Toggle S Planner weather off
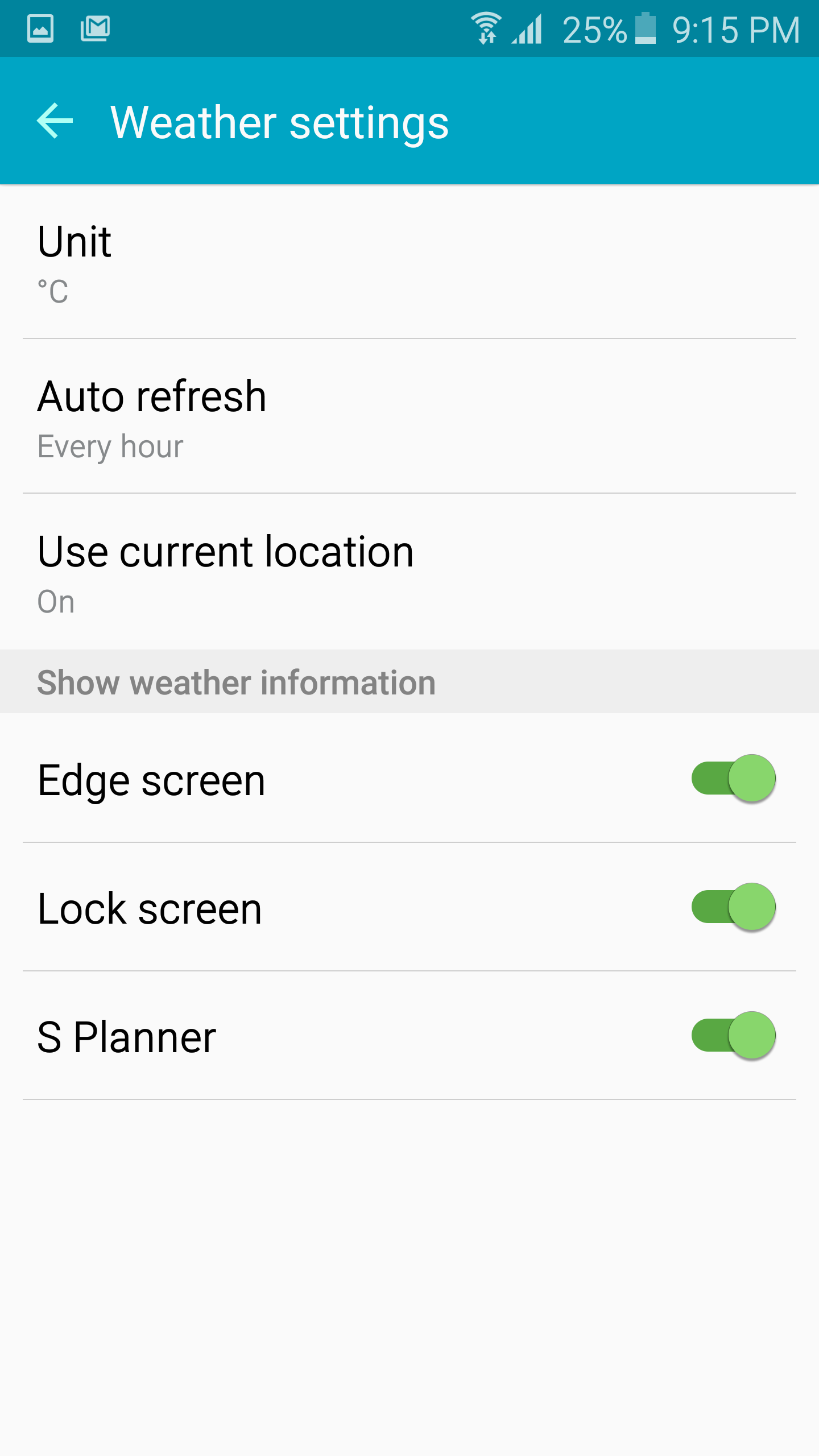 [733, 1035]
